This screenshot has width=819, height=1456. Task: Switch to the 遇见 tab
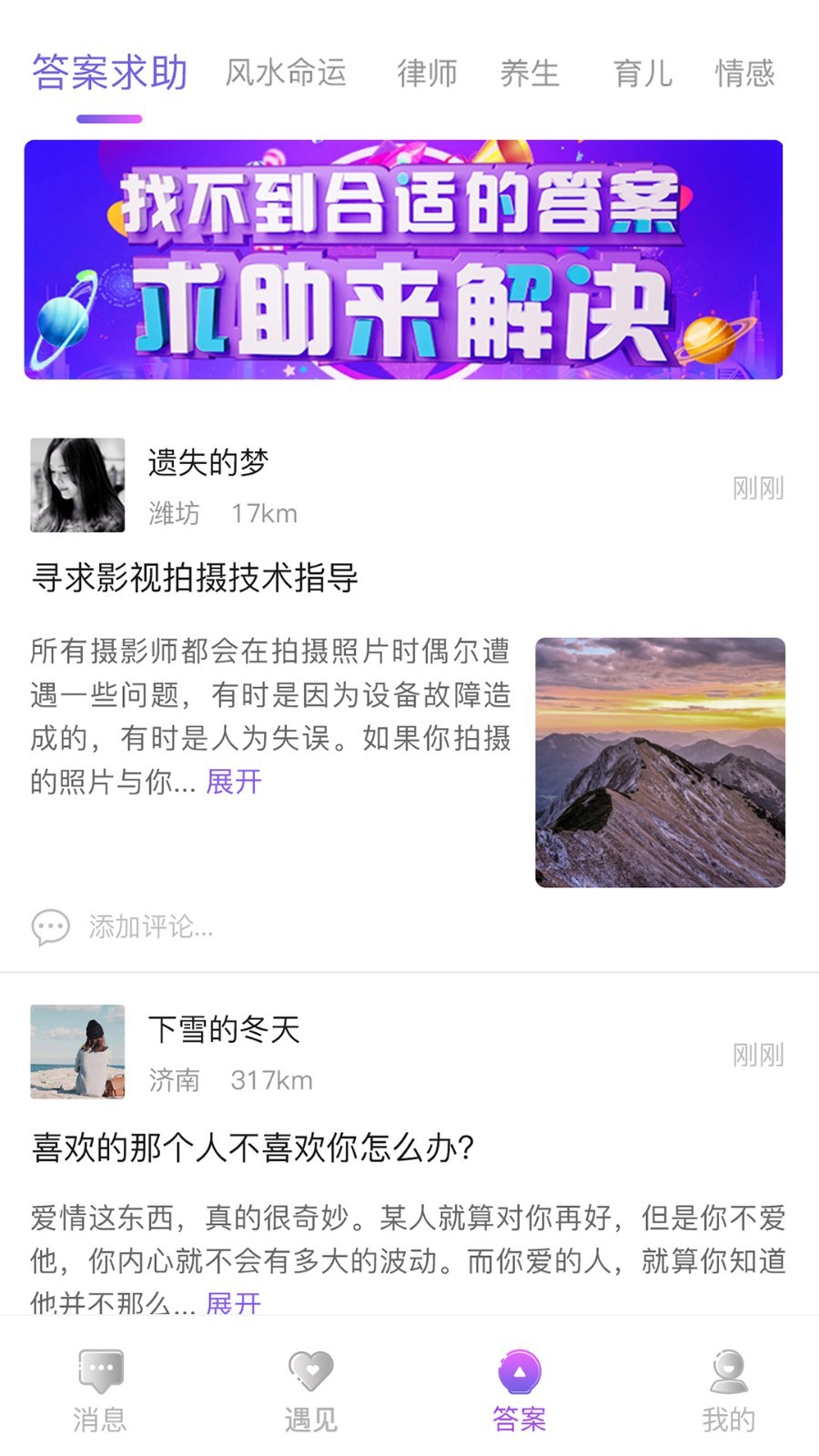tap(310, 1390)
